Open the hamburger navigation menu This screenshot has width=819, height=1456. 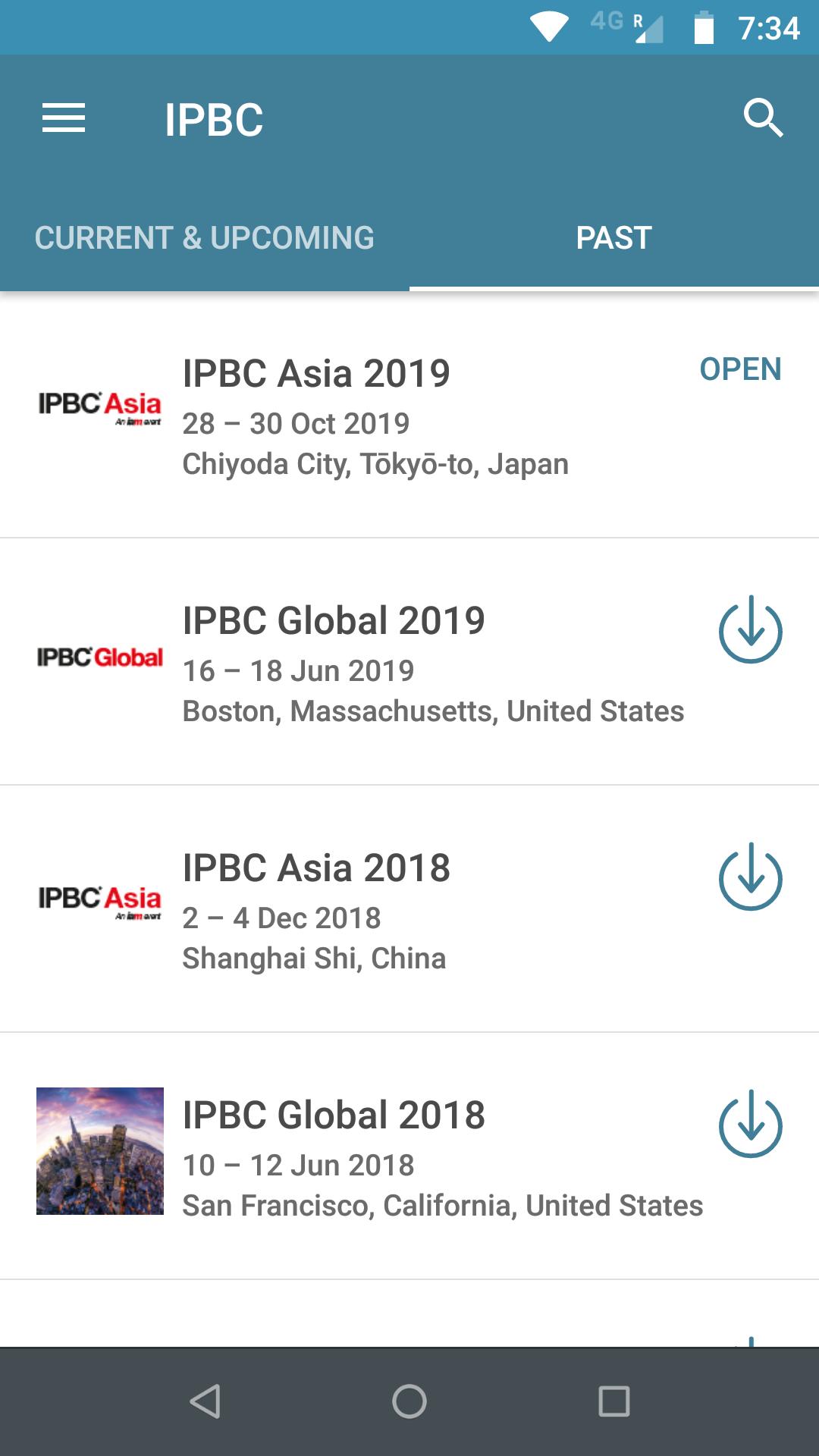coord(64,118)
